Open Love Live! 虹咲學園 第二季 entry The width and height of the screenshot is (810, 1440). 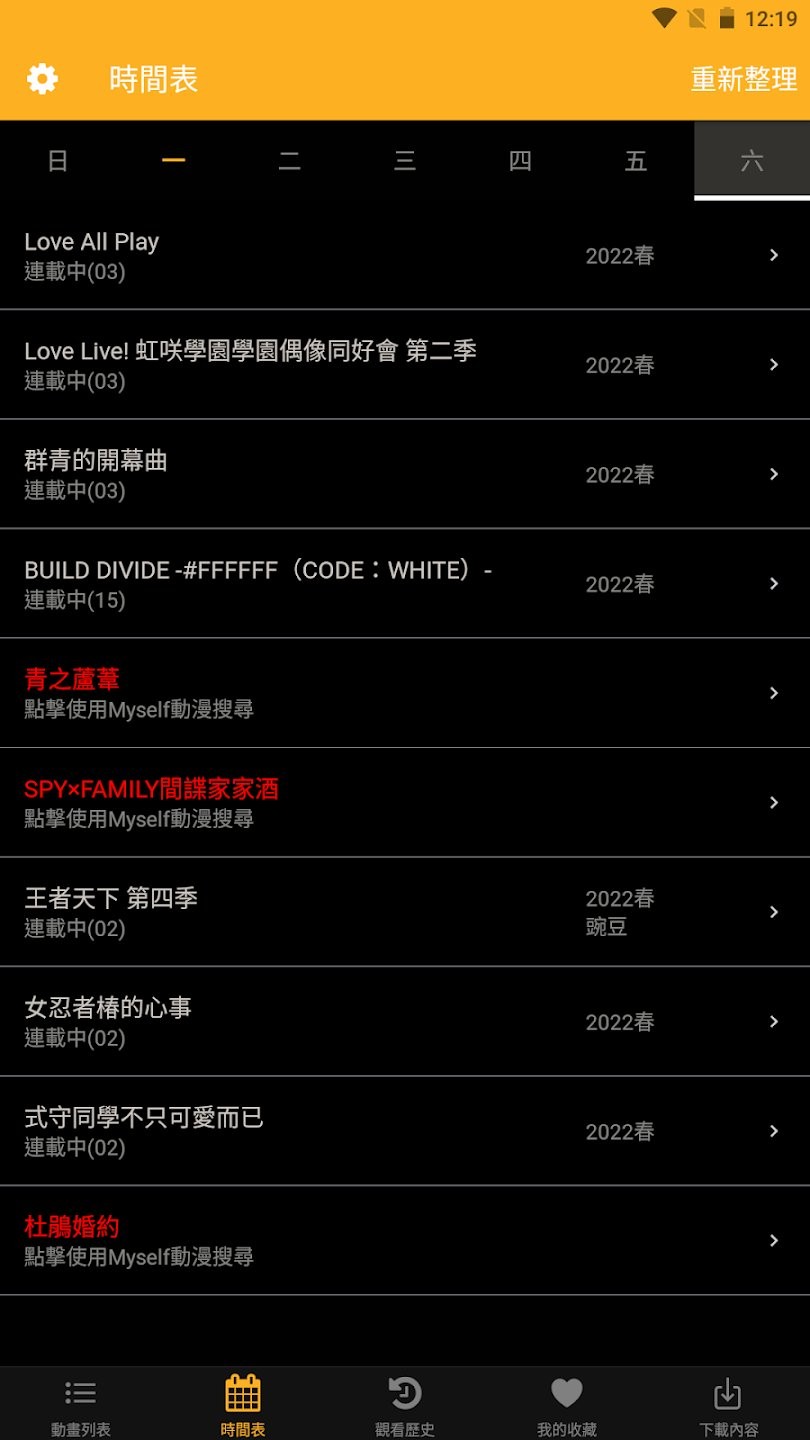(x=400, y=365)
